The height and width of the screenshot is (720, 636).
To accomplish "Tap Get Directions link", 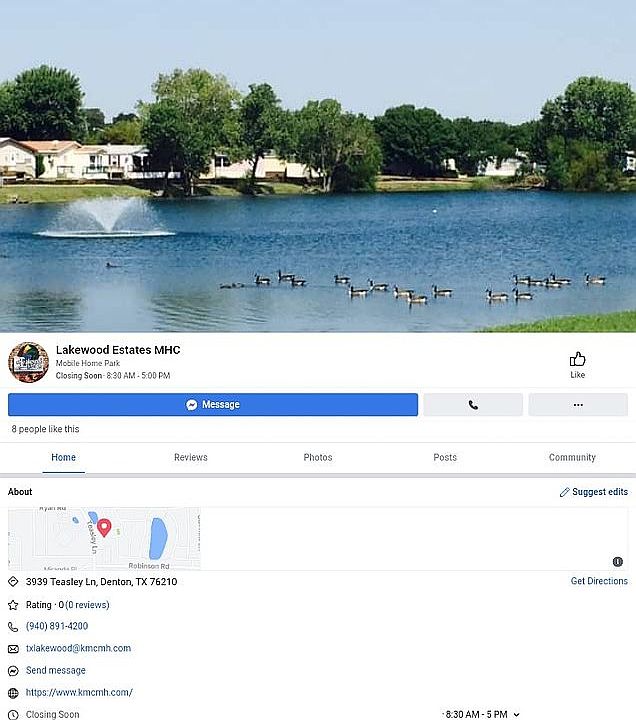I will 599,581.
